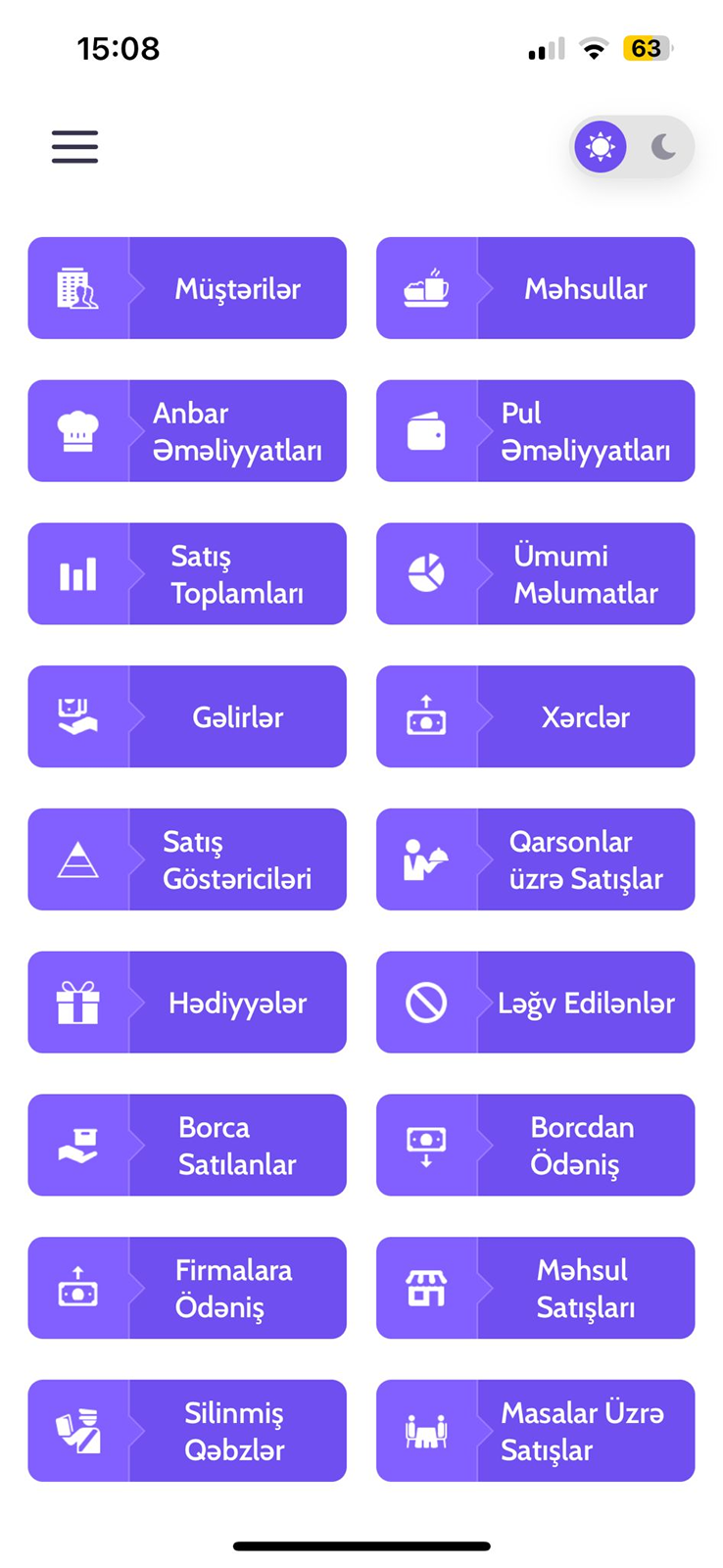Image resolution: width=723 pixels, height=1568 pixels.
Task: Open Qarsonlar üzrə Satışlar
Action: 536,859
